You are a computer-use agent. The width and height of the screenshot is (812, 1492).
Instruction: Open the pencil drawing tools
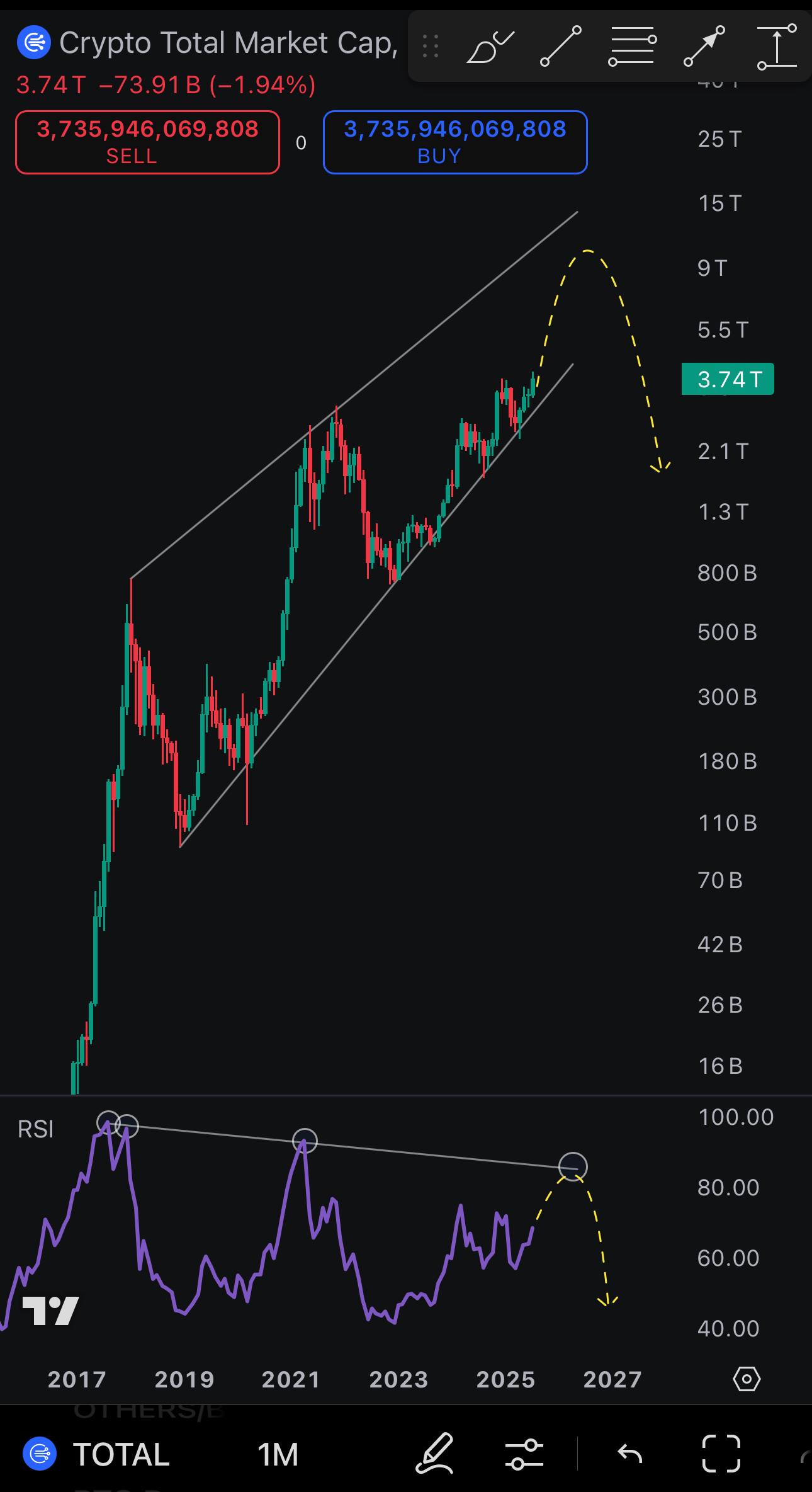point(434,1453)
